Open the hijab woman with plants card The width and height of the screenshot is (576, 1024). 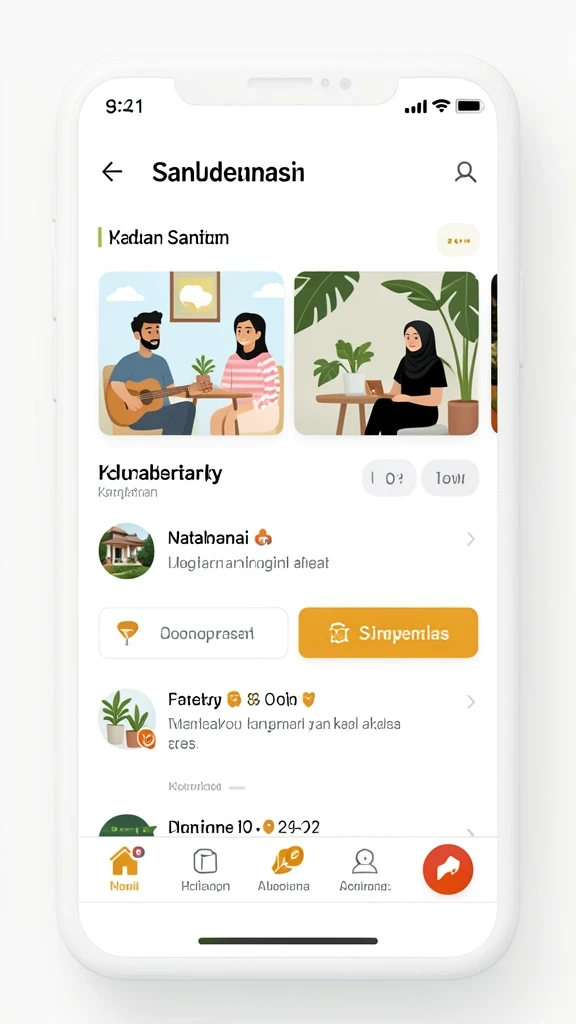click(x=387, y=353)
